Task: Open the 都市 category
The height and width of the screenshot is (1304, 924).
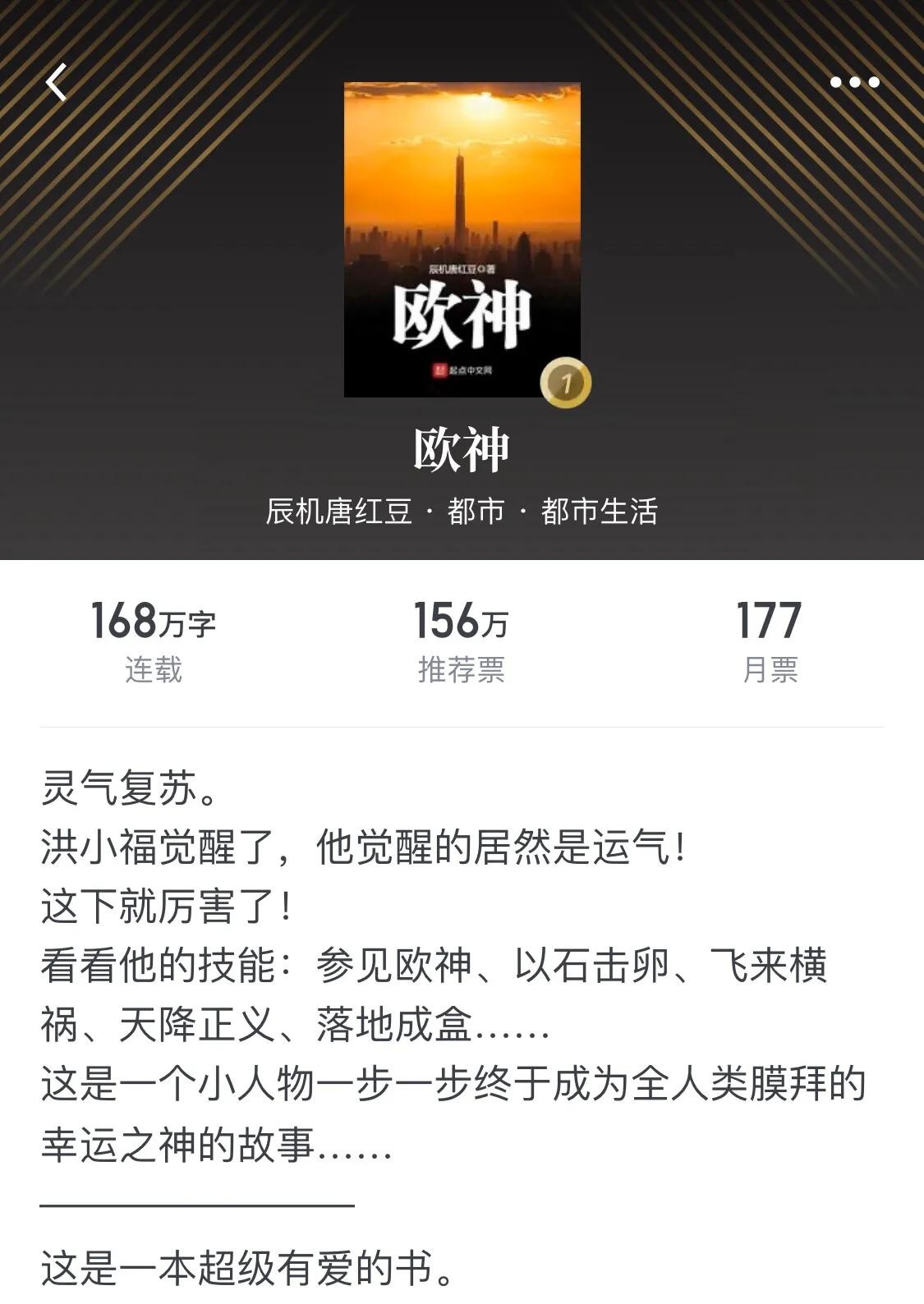Action: pos(476,511)
